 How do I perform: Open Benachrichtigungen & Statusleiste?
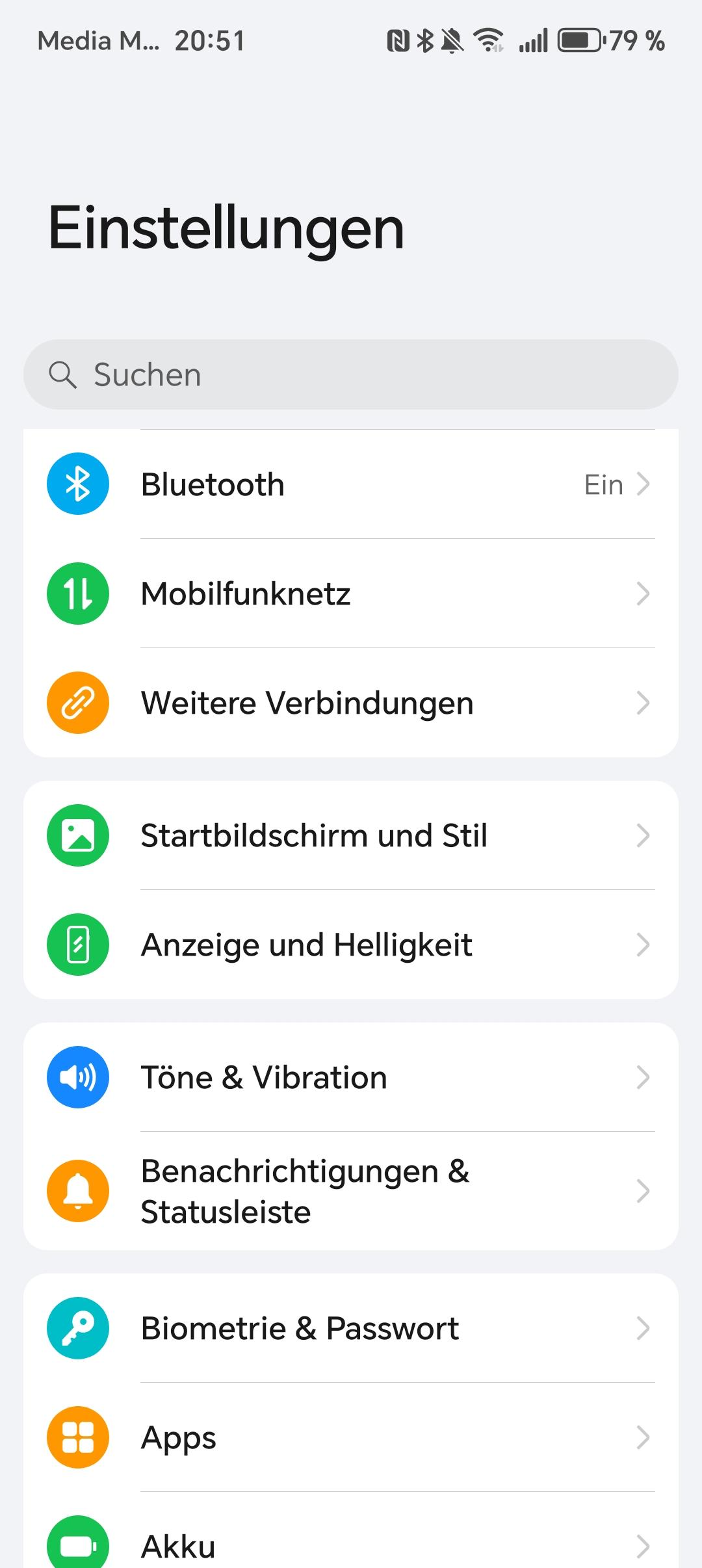point(351,1191)
